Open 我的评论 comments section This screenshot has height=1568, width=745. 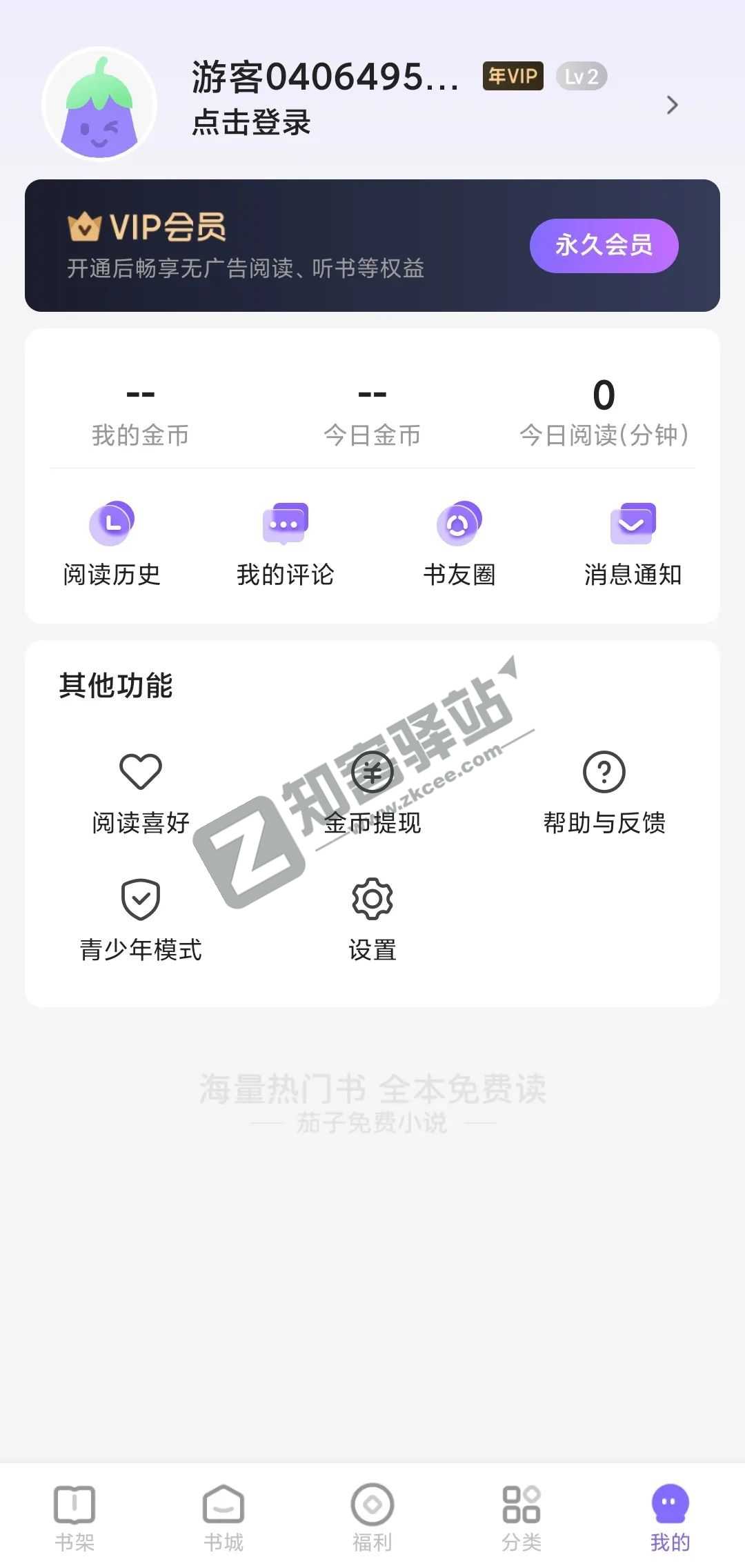point(286,545)
